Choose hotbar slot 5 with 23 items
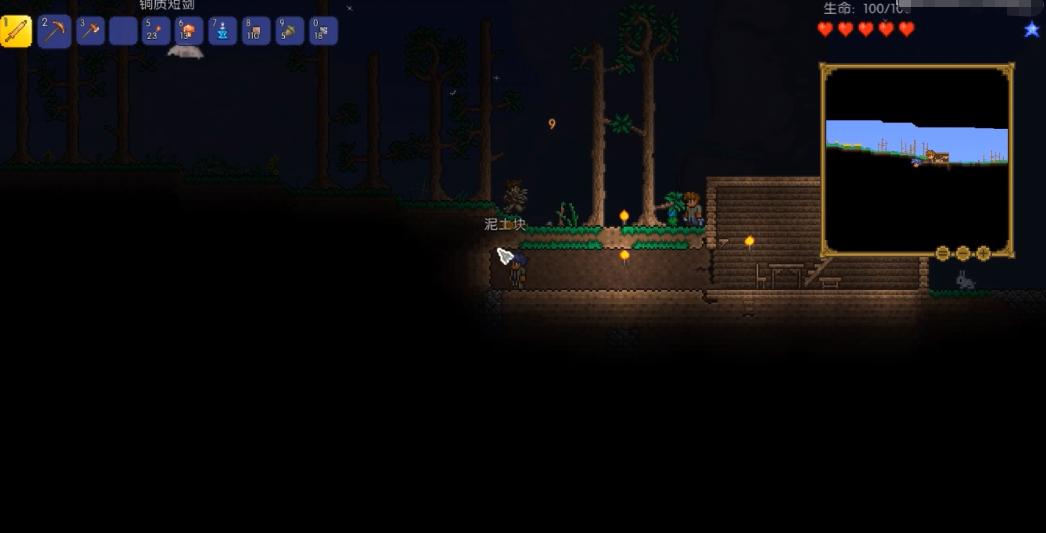 156,31
